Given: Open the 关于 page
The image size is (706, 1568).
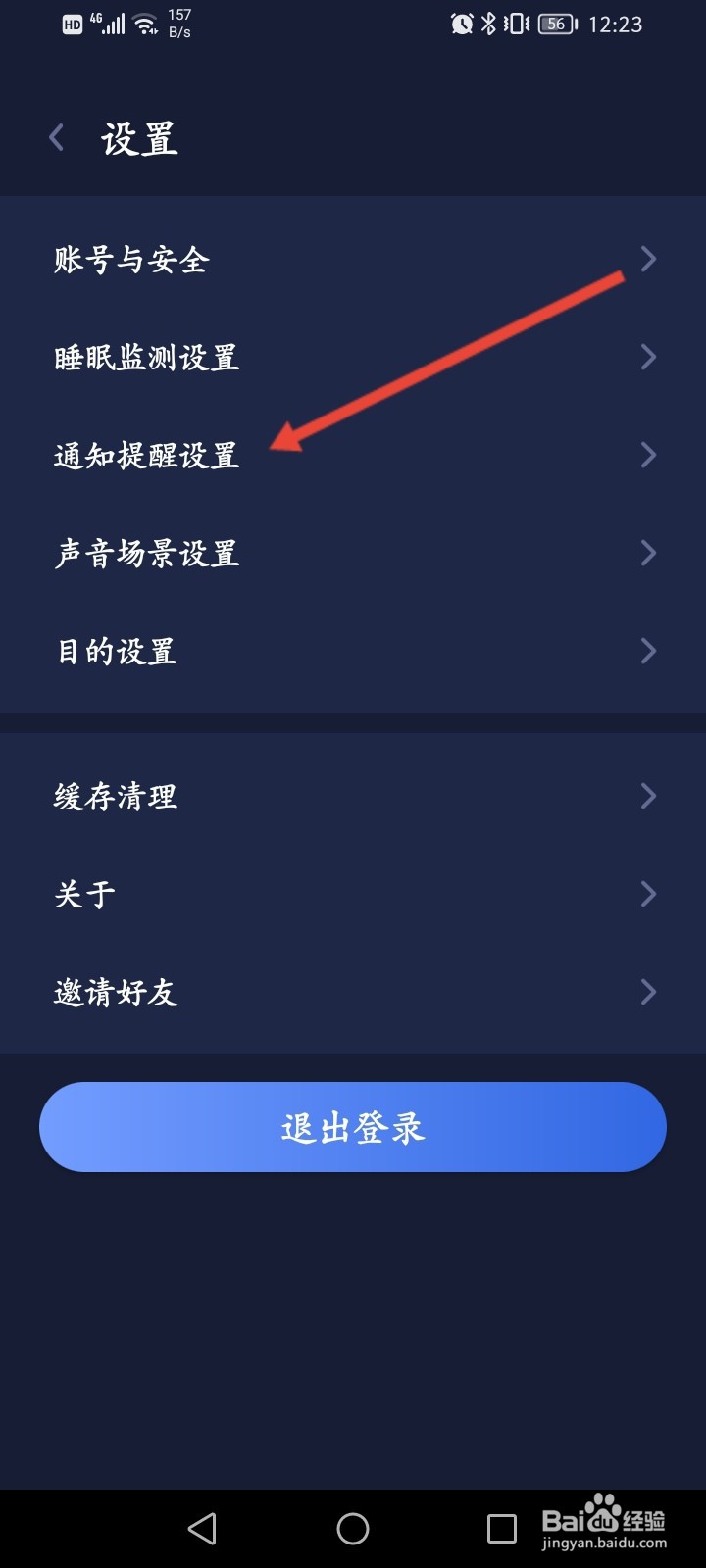Looking at the screenshot, I should pos(353,893).
